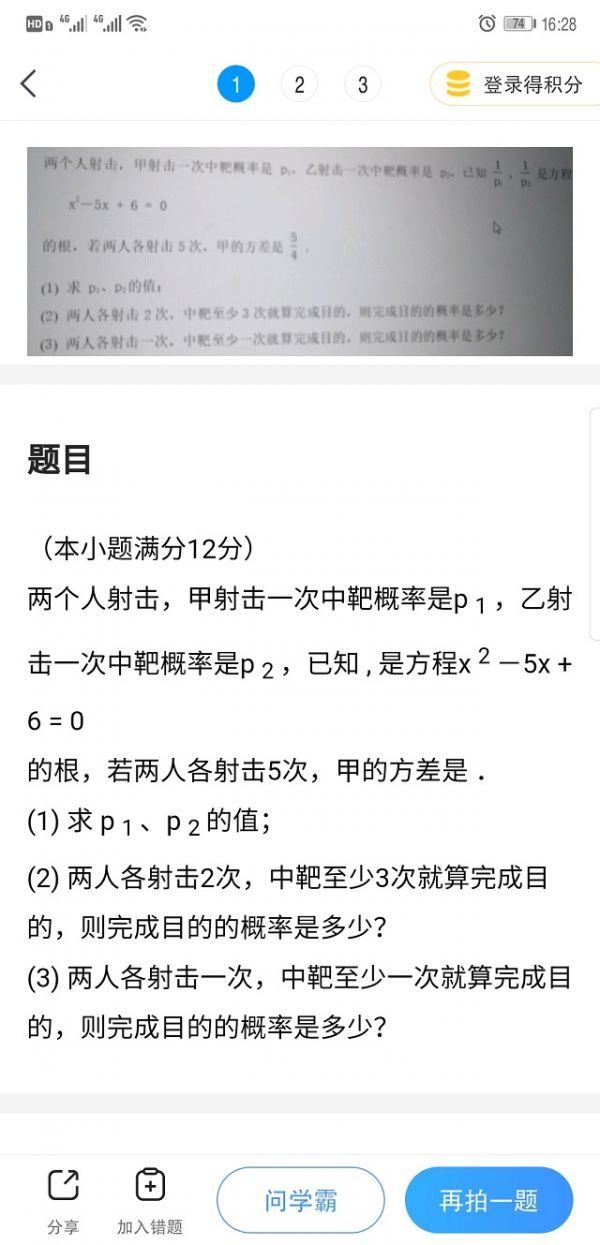Tap 登录得积分 to log in for points
Screen dimensions: 600x1245
coord(515,85)
